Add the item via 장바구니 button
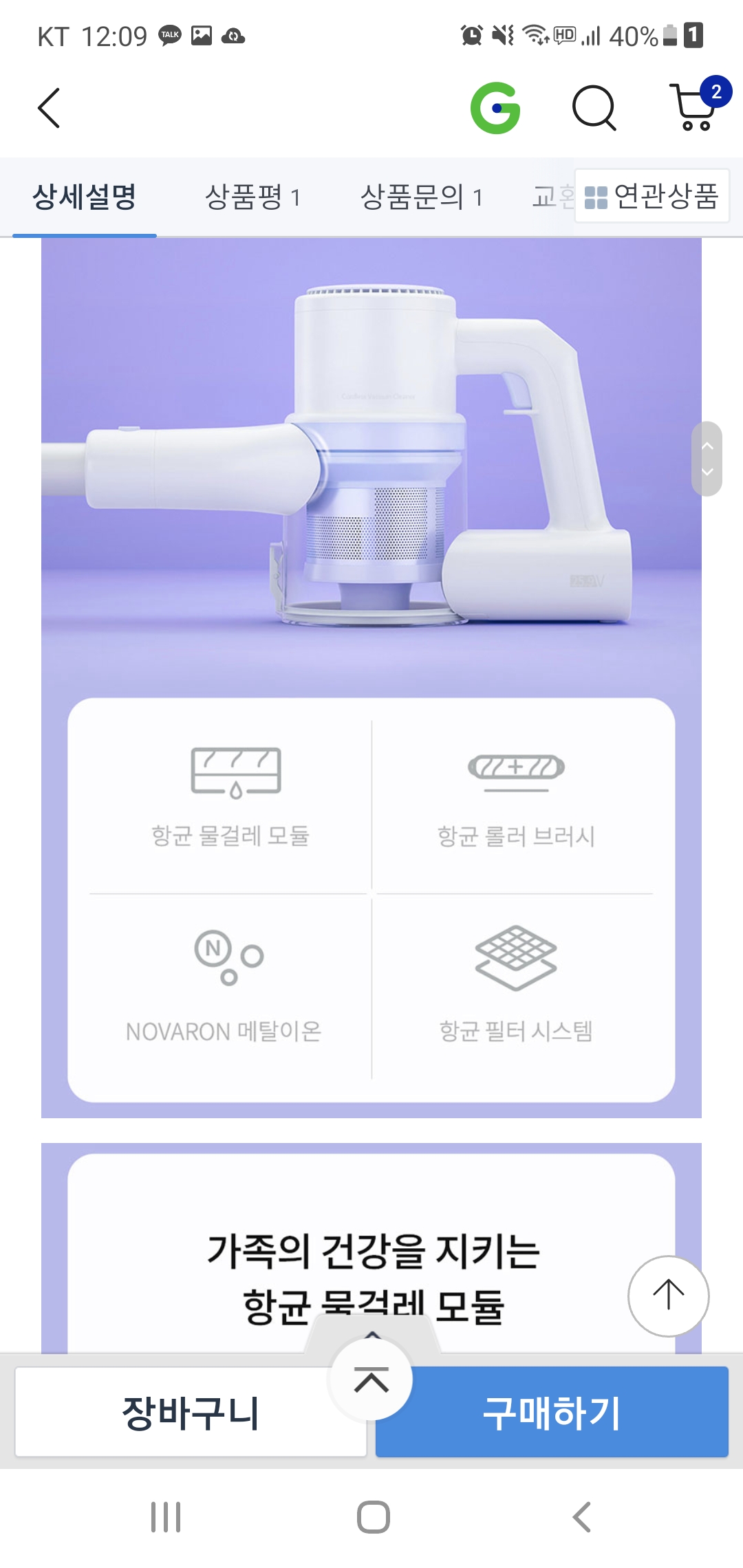Image resolution: width=743 pixels, height=1568 pixels. pyautogui.click(x=191, y=1412)
